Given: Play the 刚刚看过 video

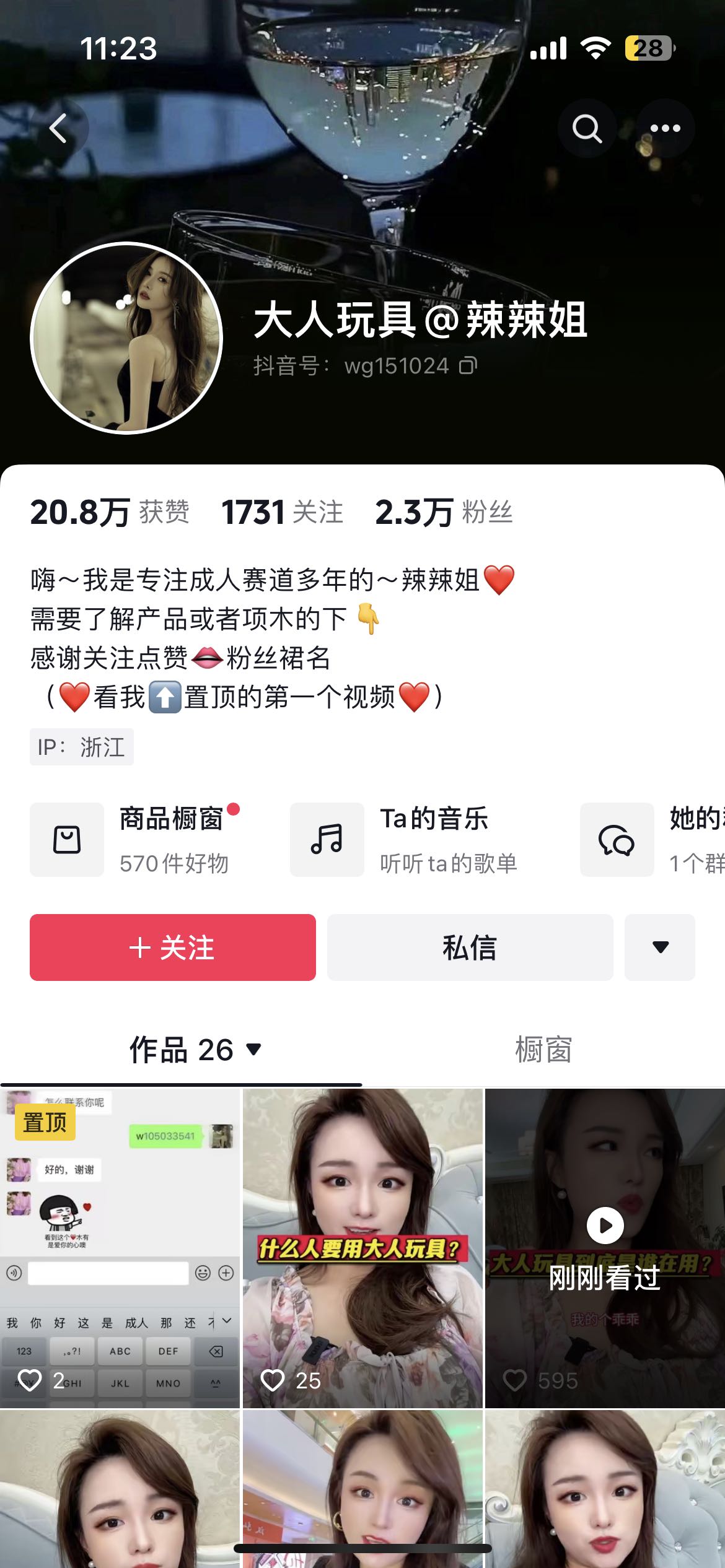Looking at the screenshot, I should [605, 1226].
